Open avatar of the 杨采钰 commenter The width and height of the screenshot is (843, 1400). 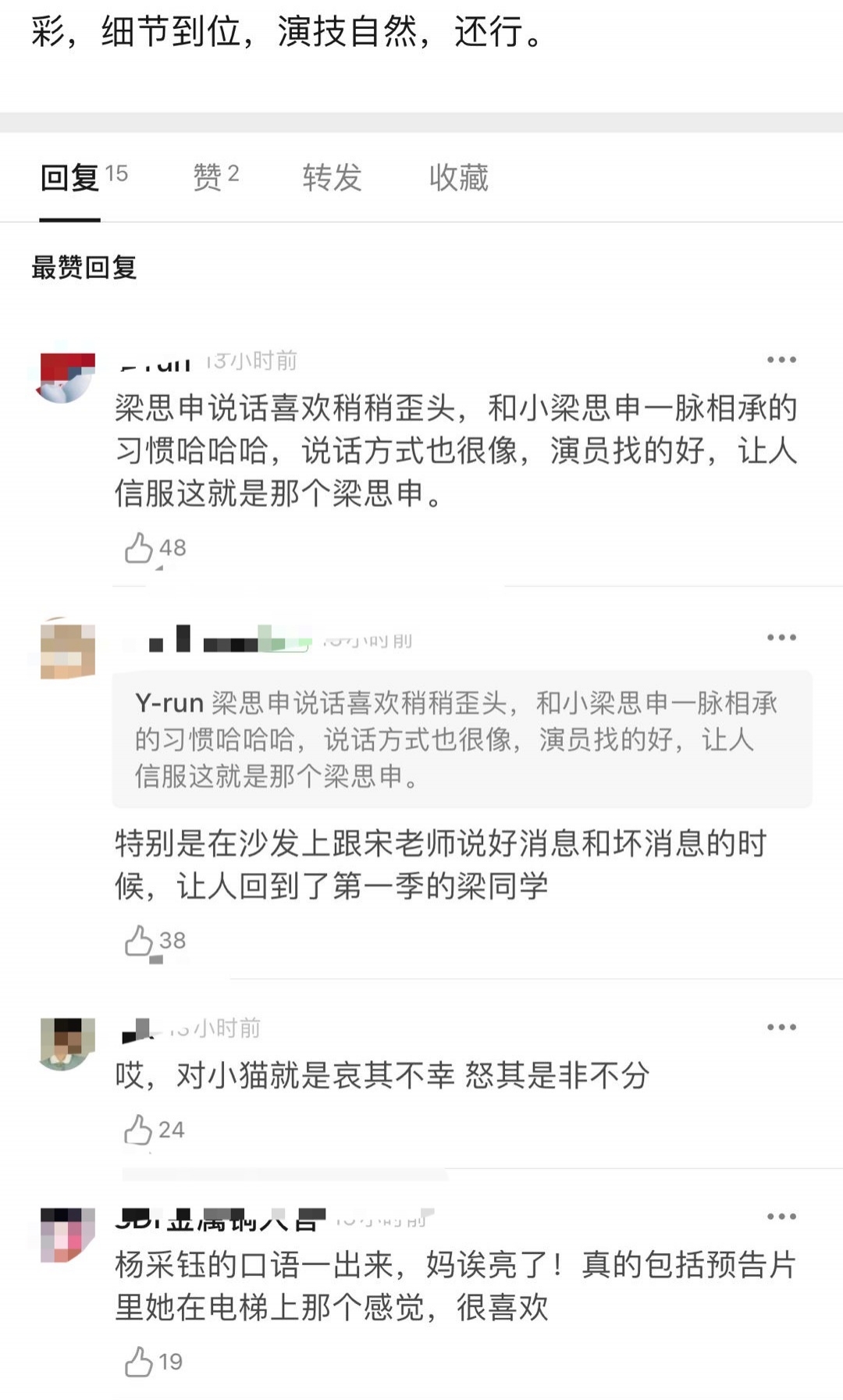pos(67,1234)
